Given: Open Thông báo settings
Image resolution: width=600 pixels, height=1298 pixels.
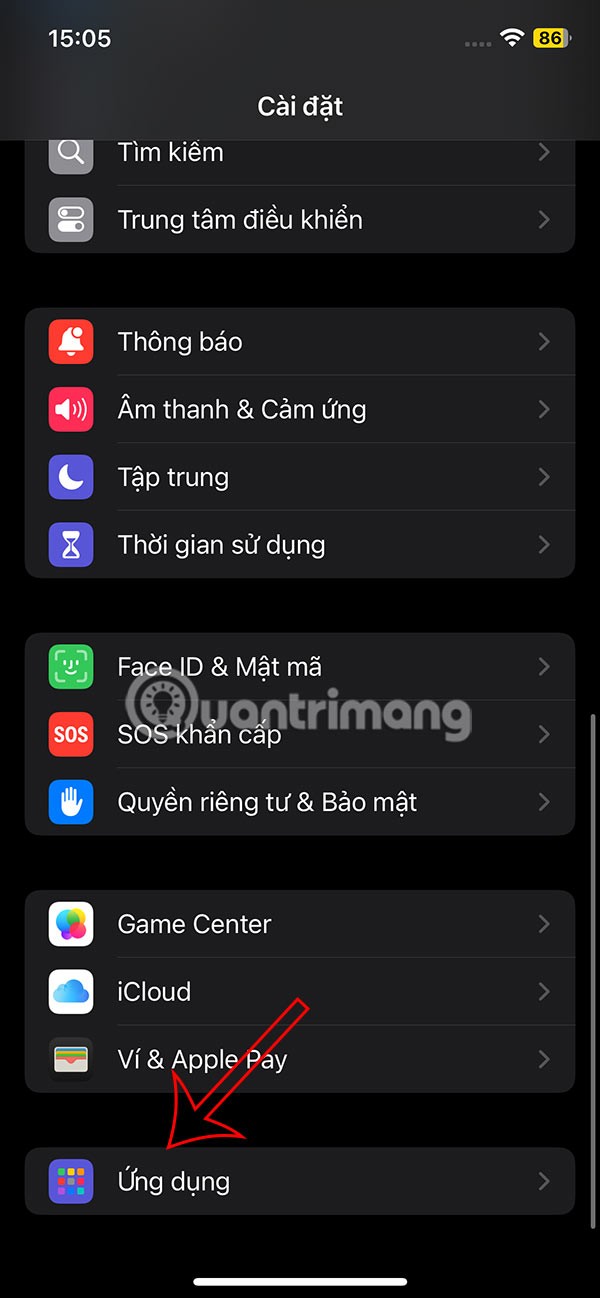Looking at the screenshot, I should [x=300, y=342].
